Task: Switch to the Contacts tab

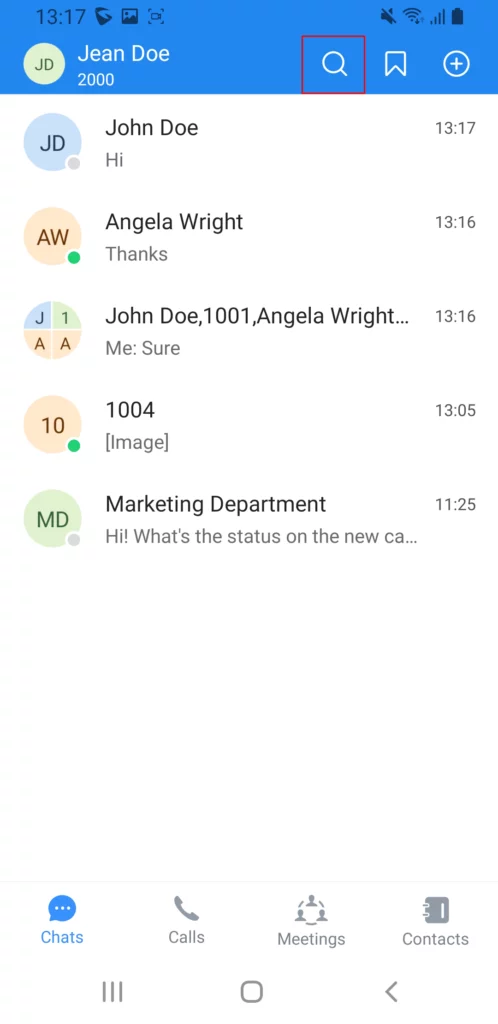Action: pos(435,921)
